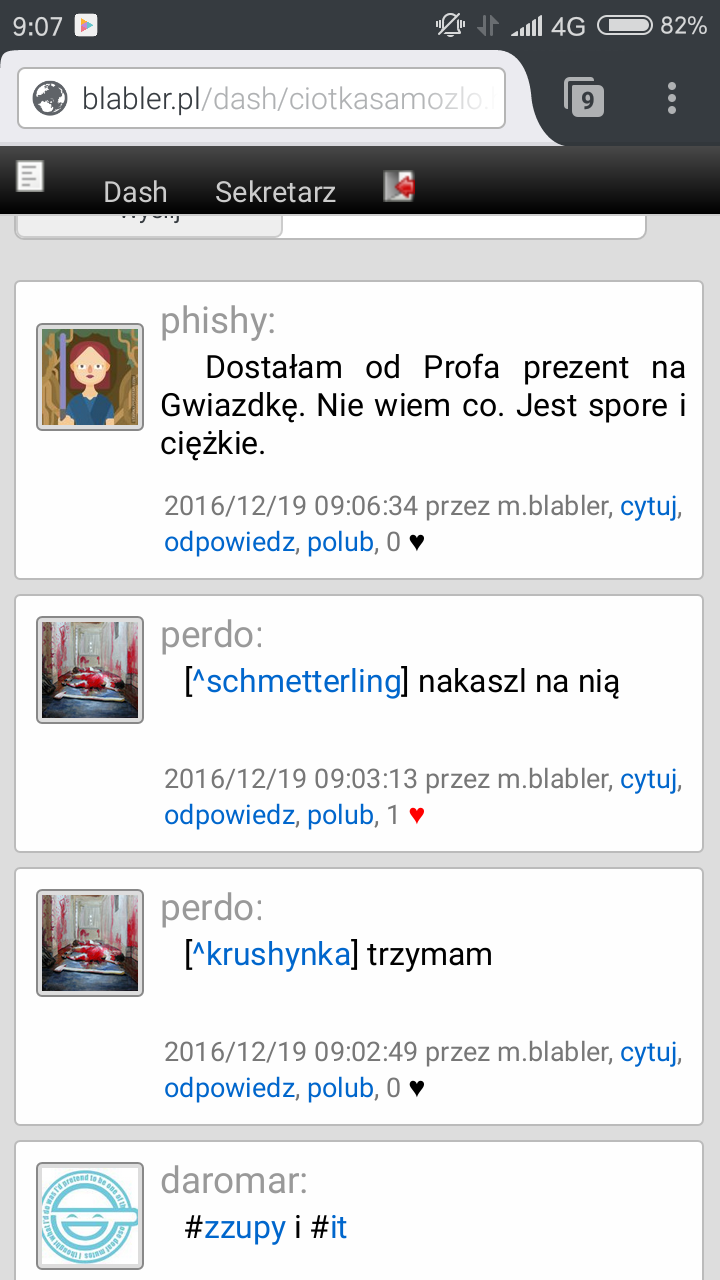
Task: Open the browser overflow menu
Action: (671, 99)
